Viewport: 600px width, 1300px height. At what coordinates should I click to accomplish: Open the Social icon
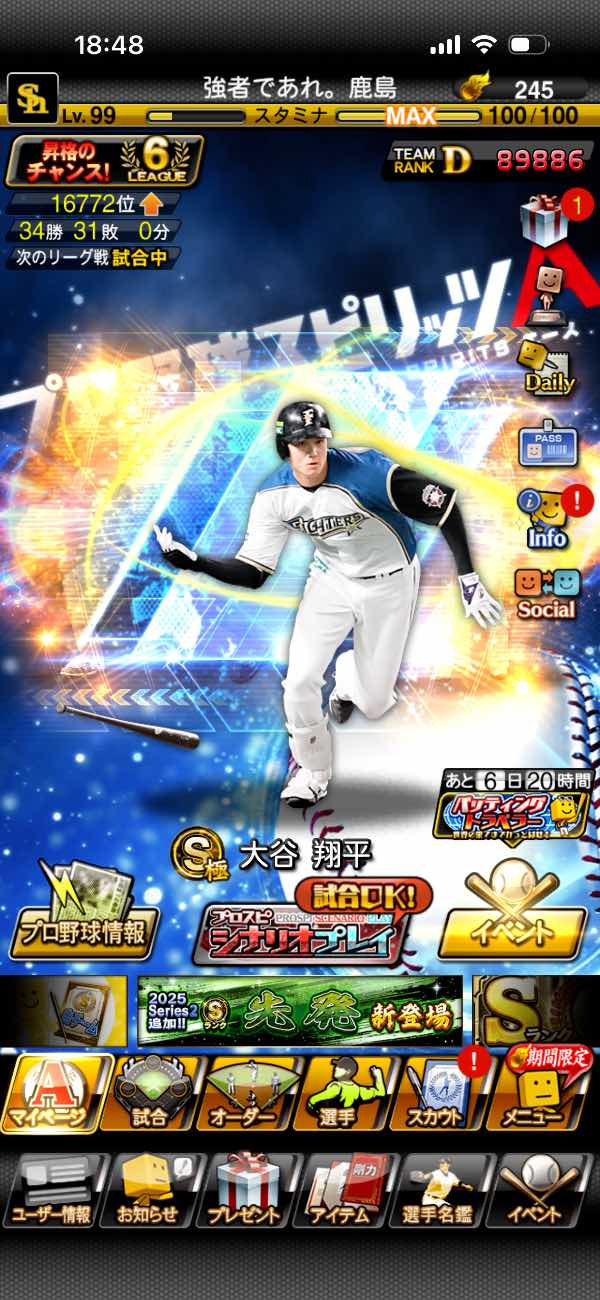[x=546, y=592]
